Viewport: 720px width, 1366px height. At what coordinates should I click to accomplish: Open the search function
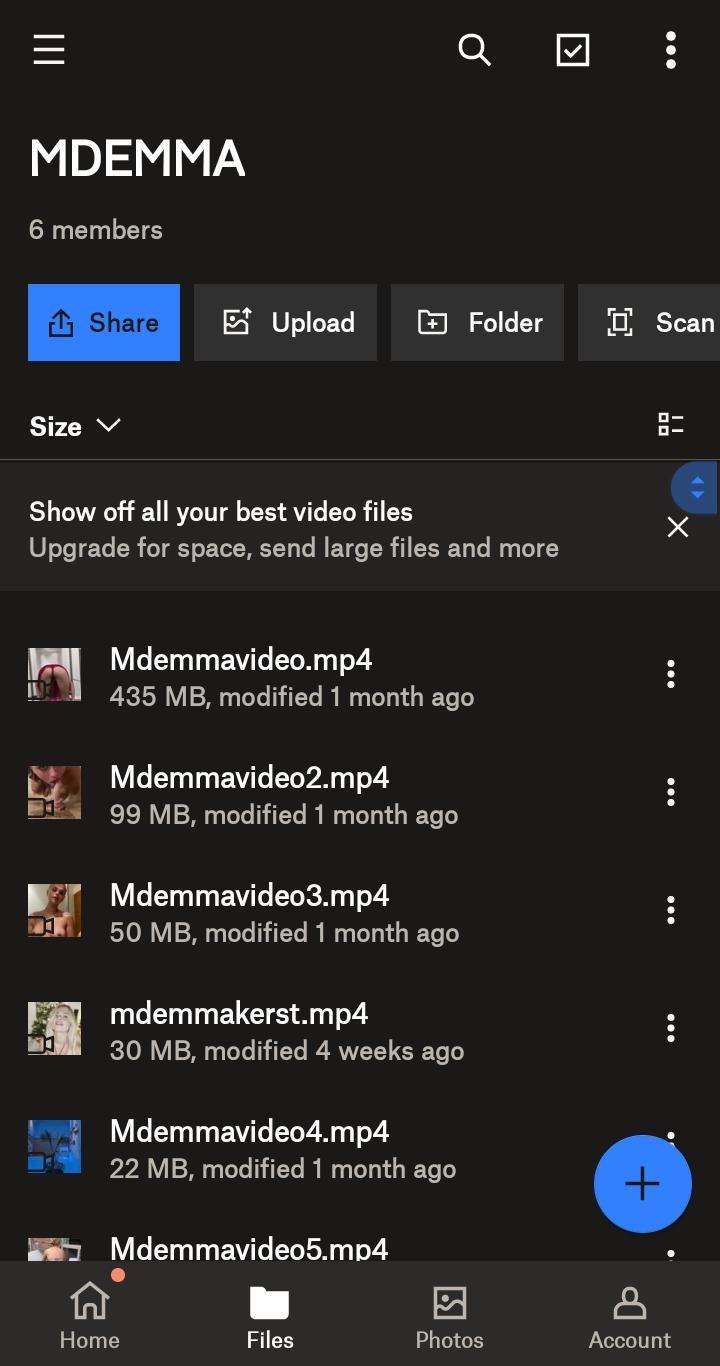(474, 50)
